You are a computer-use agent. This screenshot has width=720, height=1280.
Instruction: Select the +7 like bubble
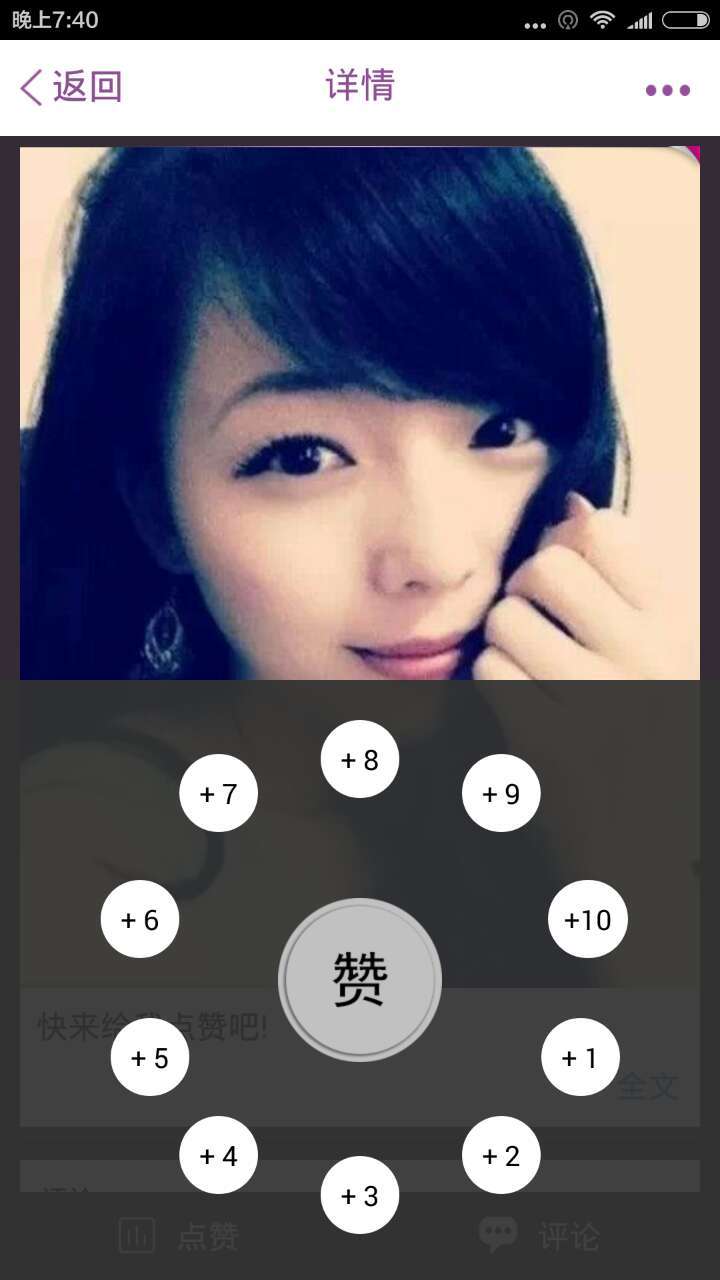pos(219,793)
